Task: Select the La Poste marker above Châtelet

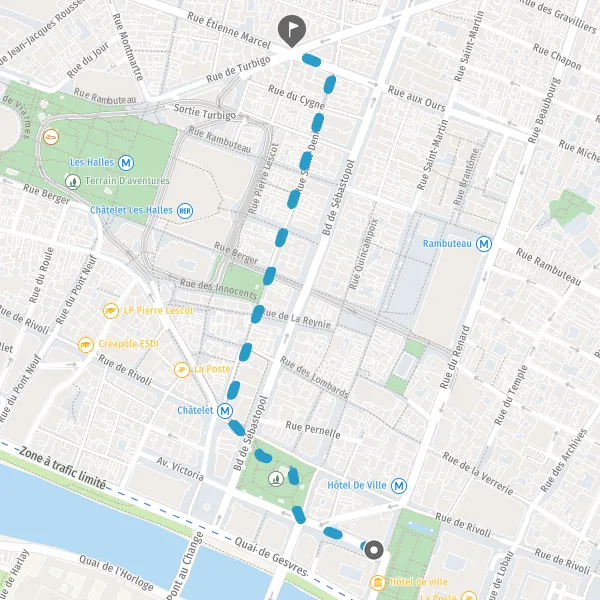Action: (x=182, y=370)
